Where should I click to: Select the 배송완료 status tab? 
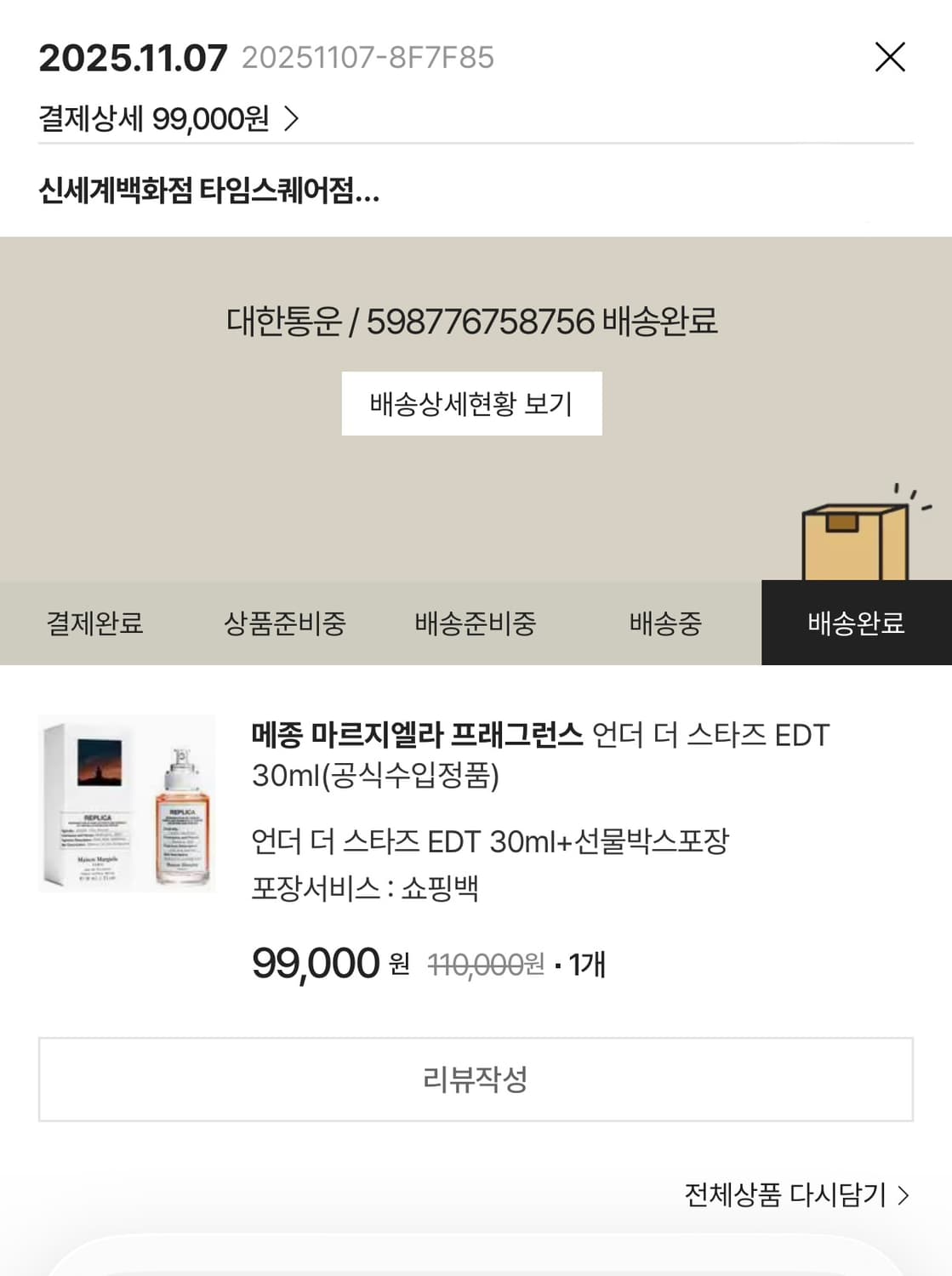[x=854, y=624]
